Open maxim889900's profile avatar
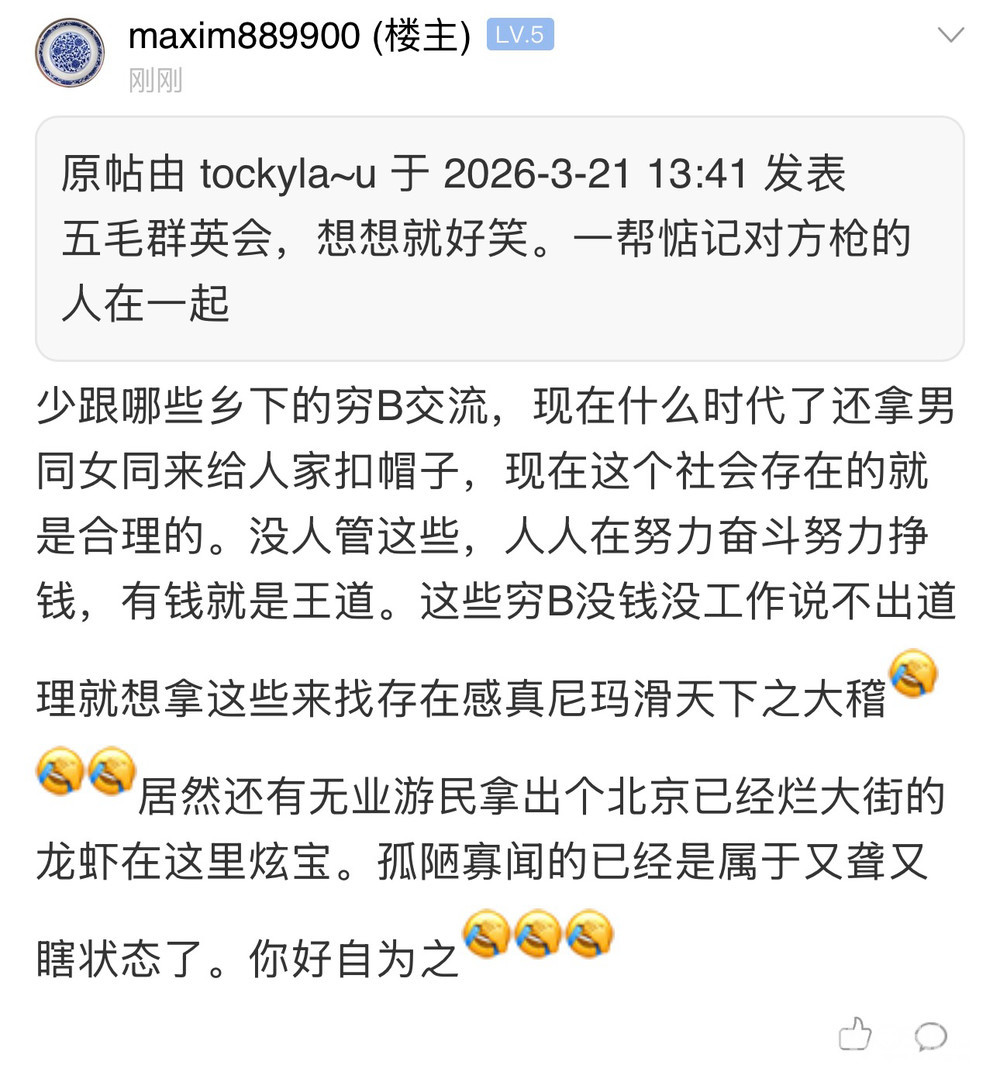The width and height of the screenshot is (1000, 1075). [x=70, y=52]
